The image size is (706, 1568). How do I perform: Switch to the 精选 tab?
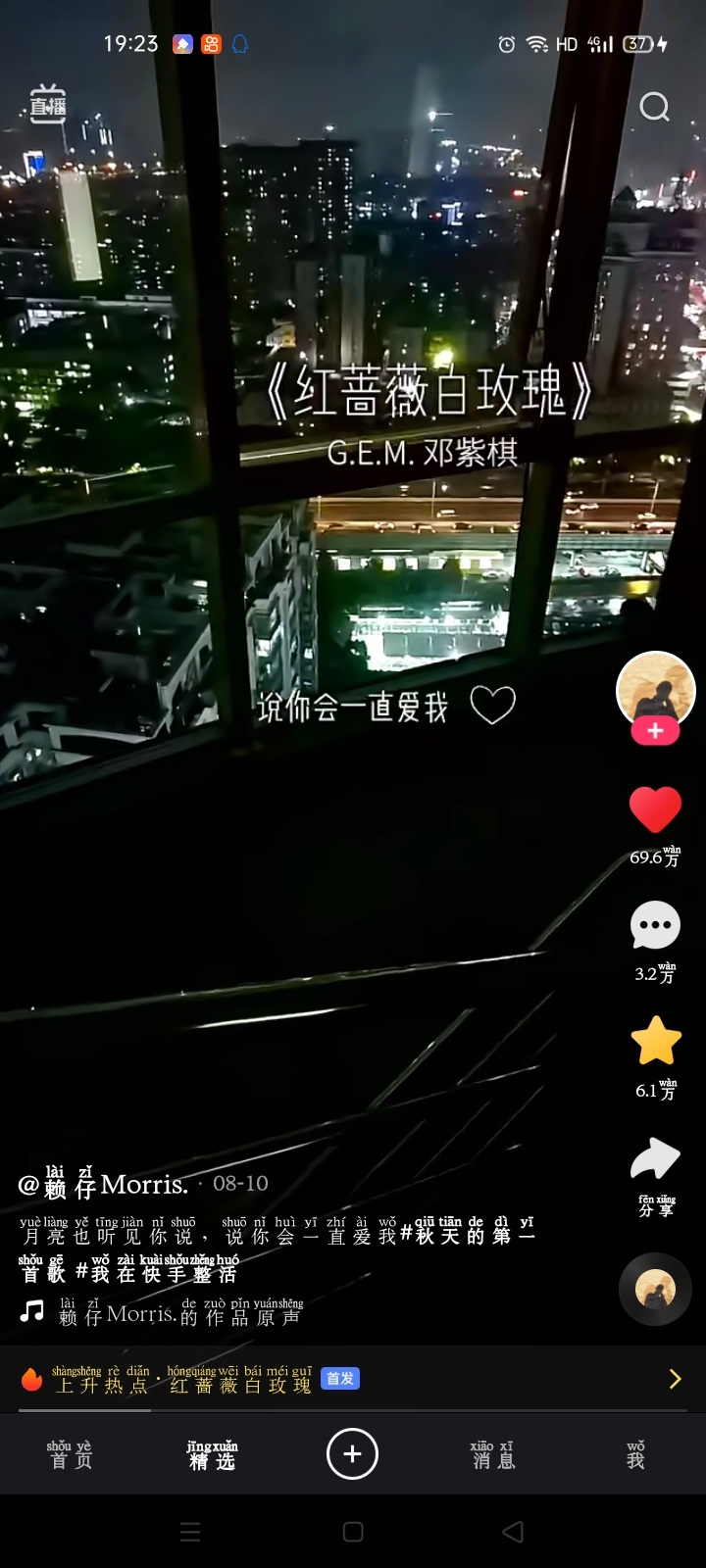click(x=212, y=1454)
